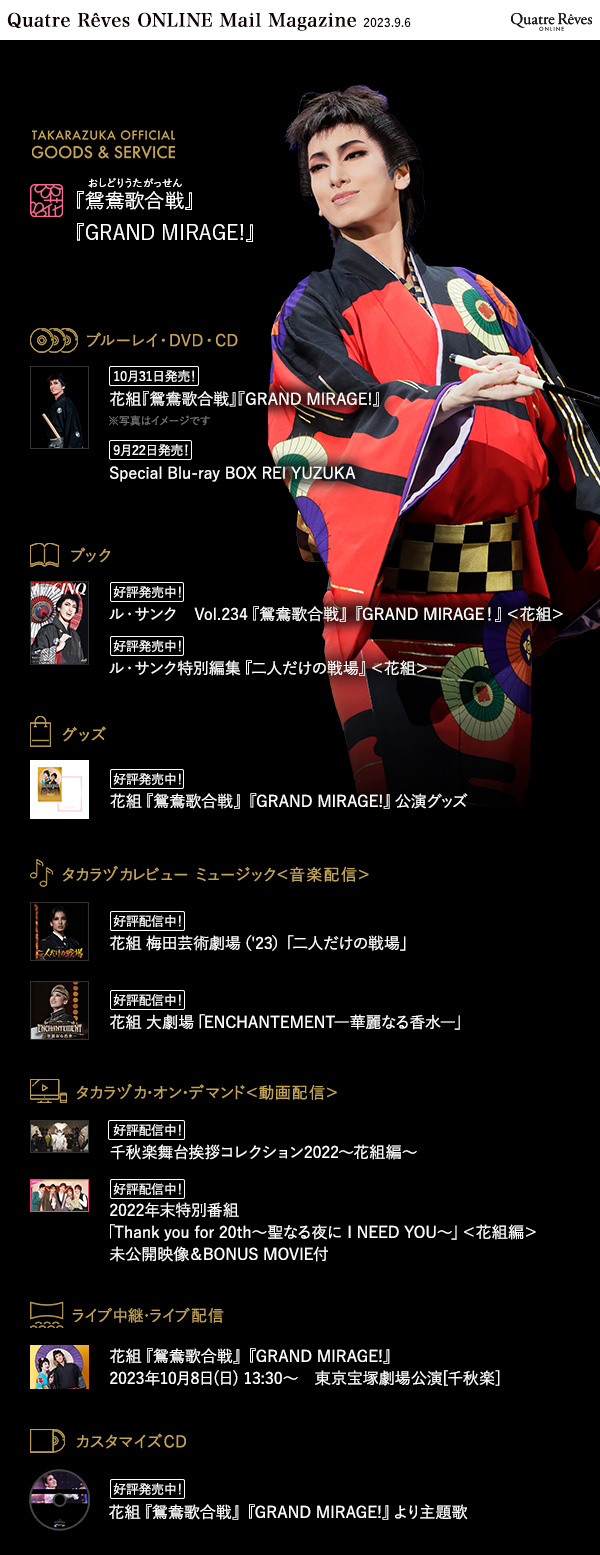Open 千秋楽舞台挨拶コレクション2022 花組編 video

[x=249, y=1152]
